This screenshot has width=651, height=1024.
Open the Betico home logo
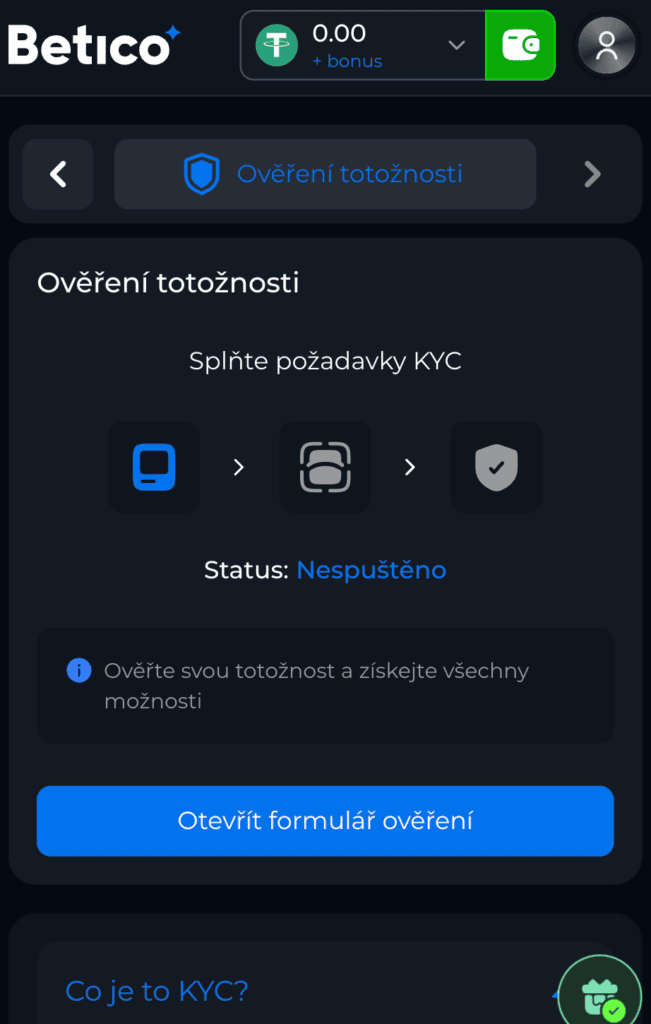(x=93, y=45)
